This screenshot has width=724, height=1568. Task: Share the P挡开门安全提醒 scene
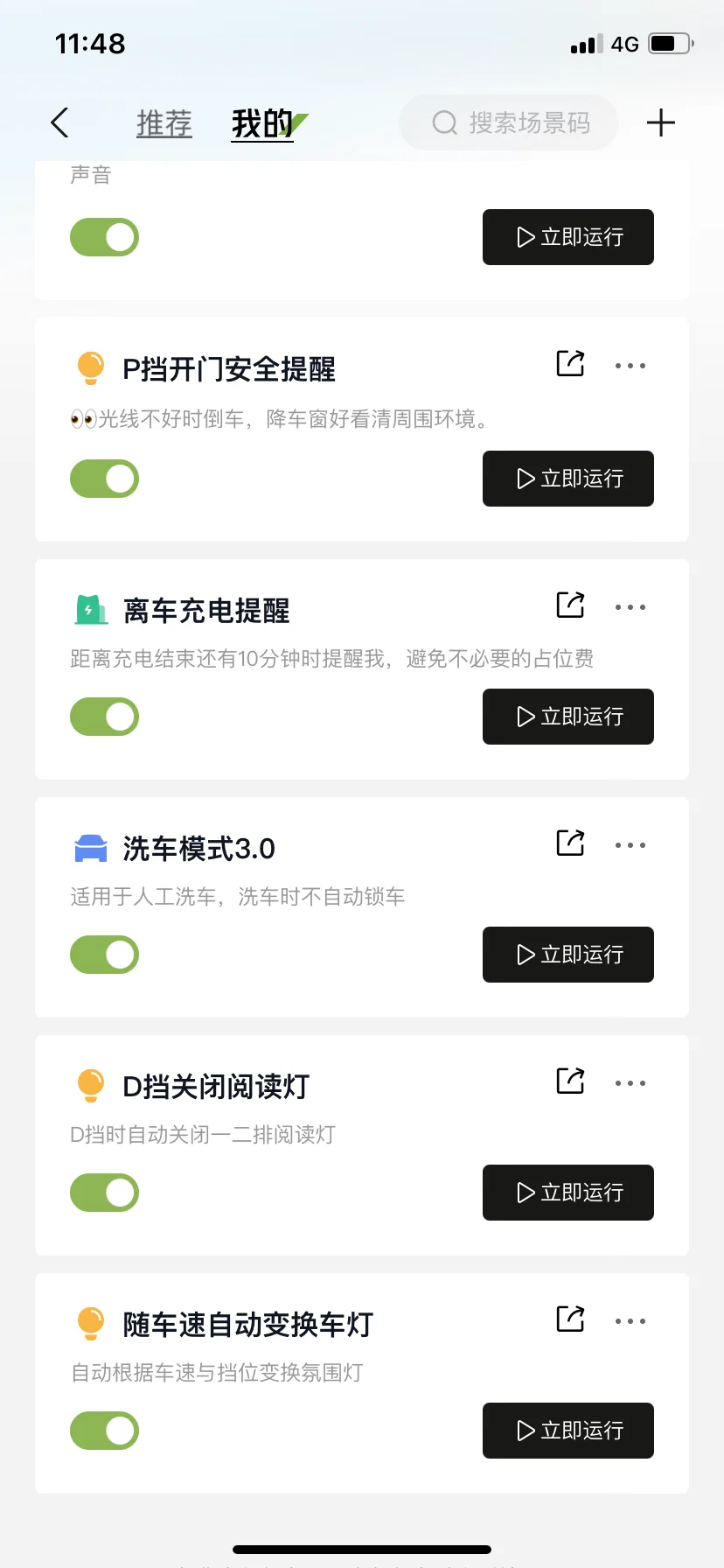point(570,363)
